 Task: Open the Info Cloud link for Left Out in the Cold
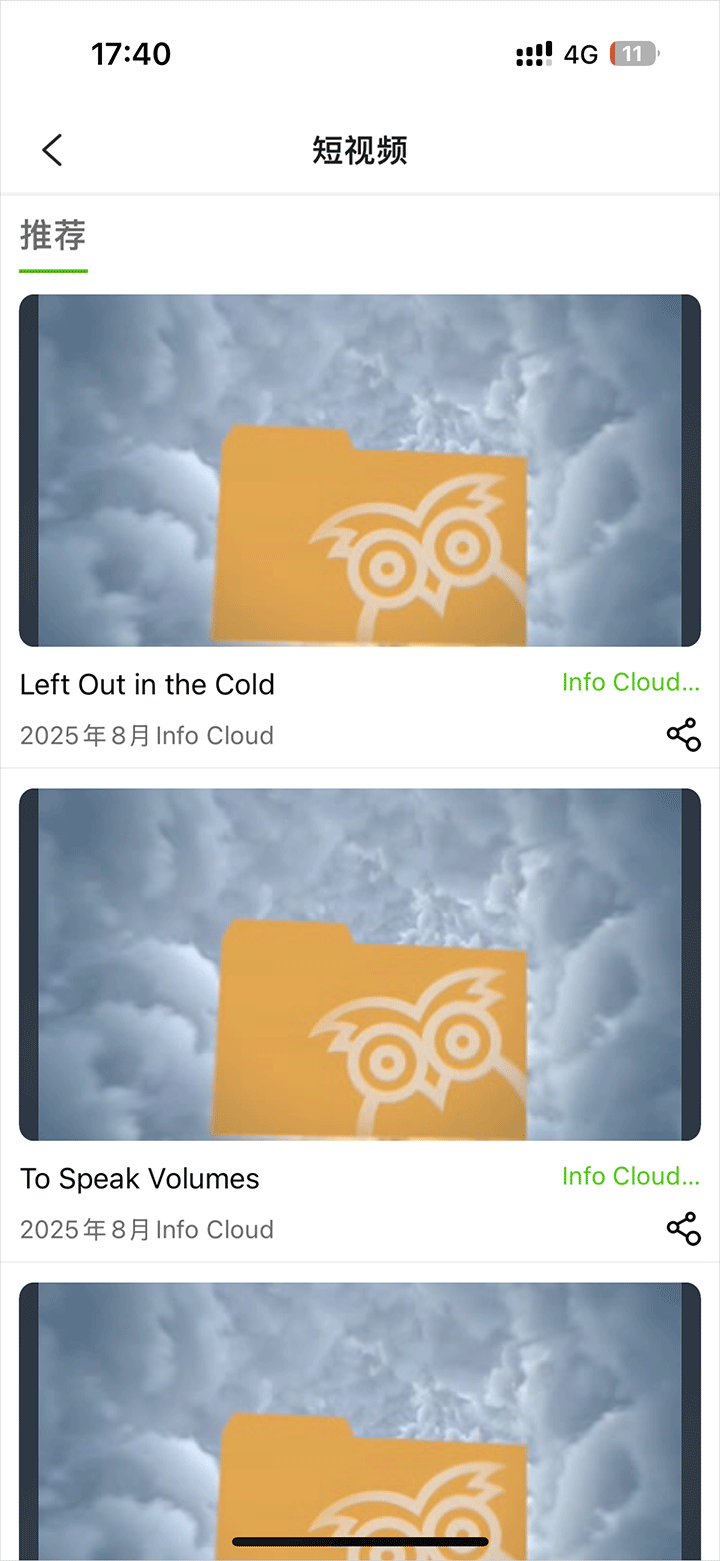coord(630,683)
